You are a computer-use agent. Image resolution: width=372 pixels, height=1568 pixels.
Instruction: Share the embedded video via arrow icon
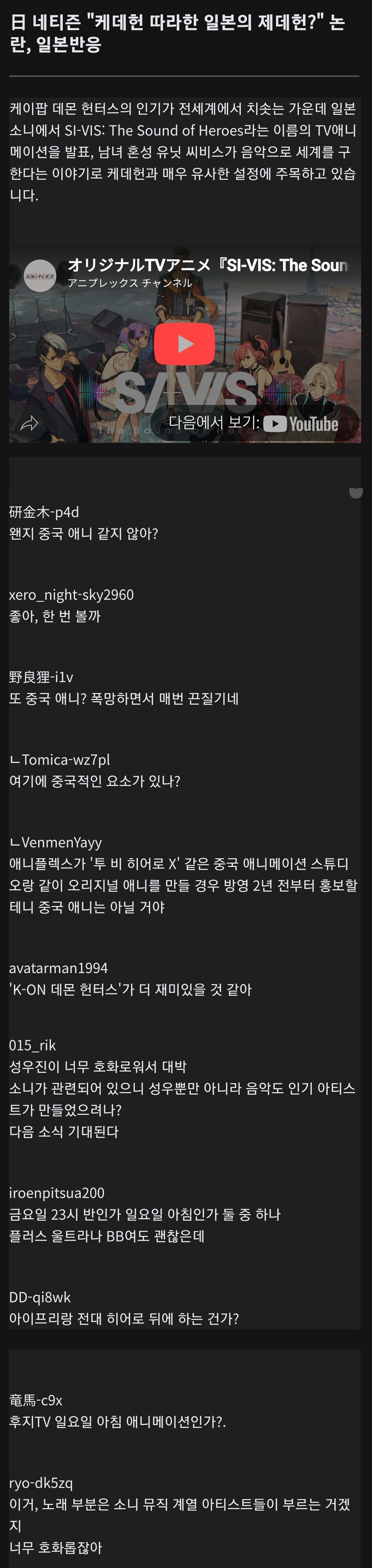(x=29, y=423)
